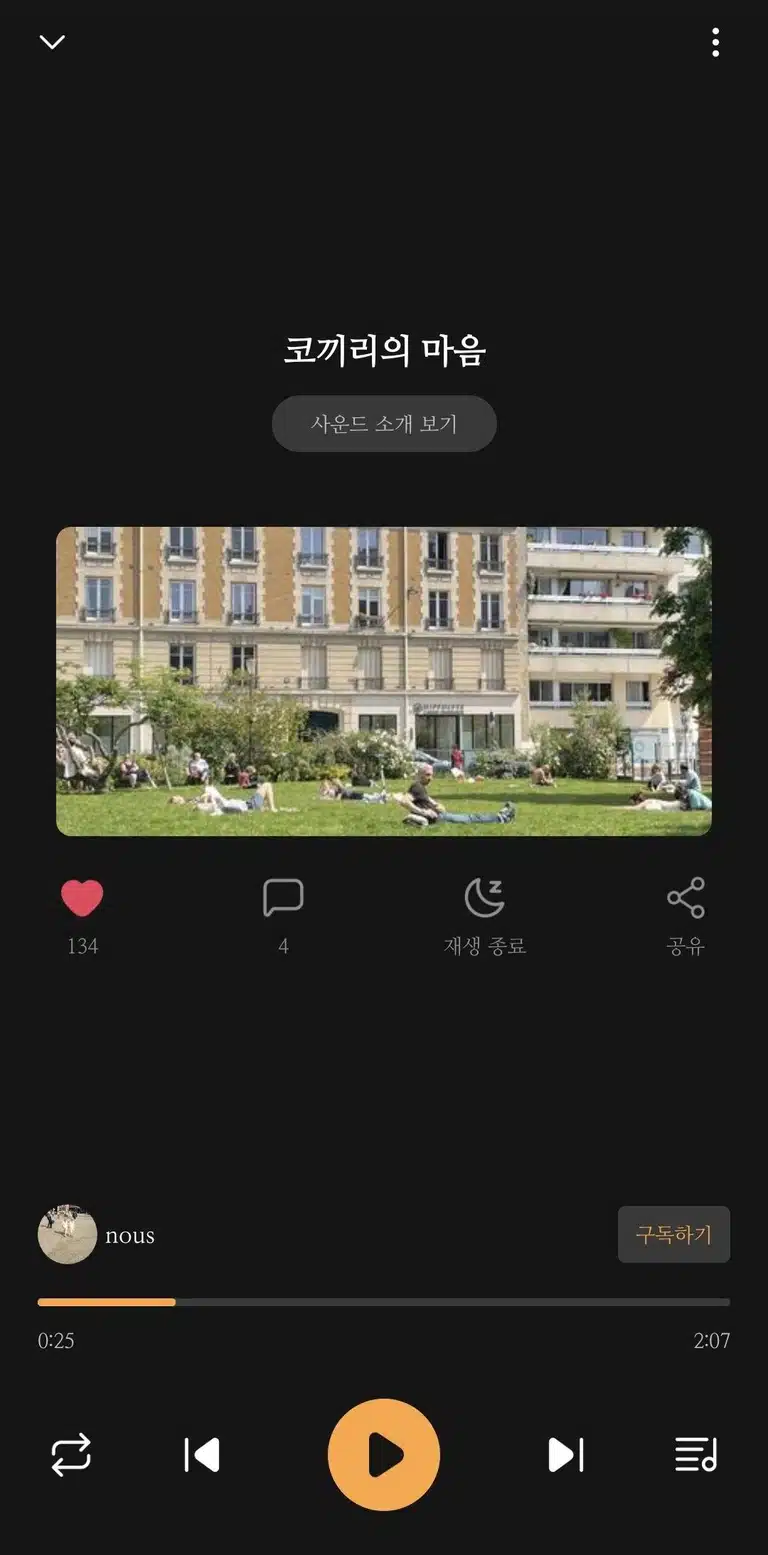768x1555 pixels.
Task: Unlike the sound with the heart icon
Action: point(82,898)
